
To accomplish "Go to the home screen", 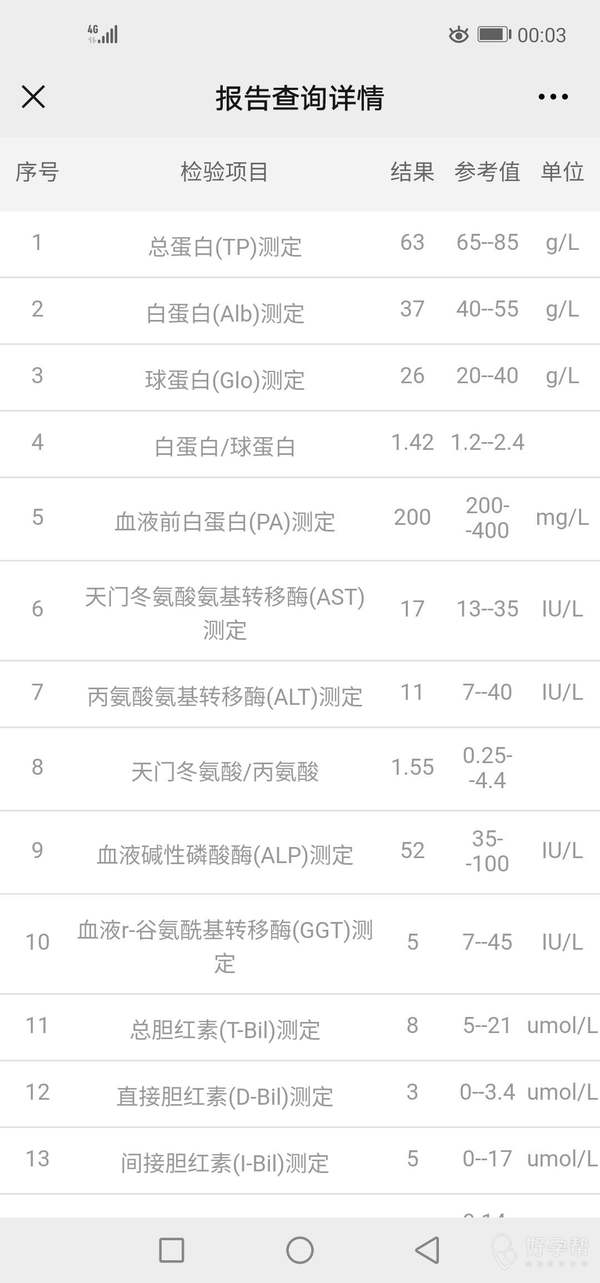I will click(300, 1249).
